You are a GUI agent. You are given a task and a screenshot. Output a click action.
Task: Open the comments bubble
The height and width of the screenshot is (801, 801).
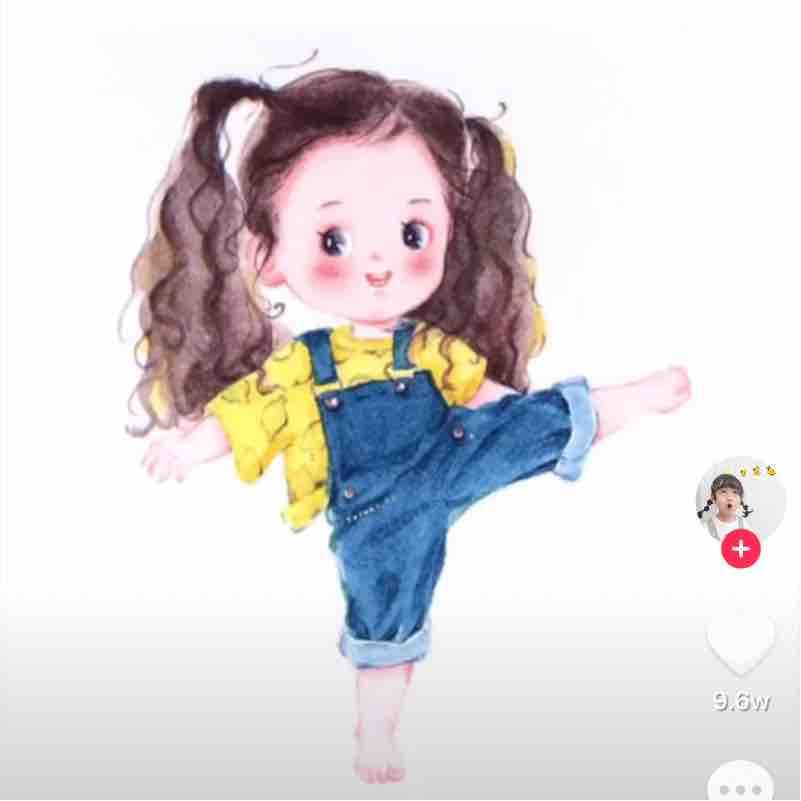[741, 784]
